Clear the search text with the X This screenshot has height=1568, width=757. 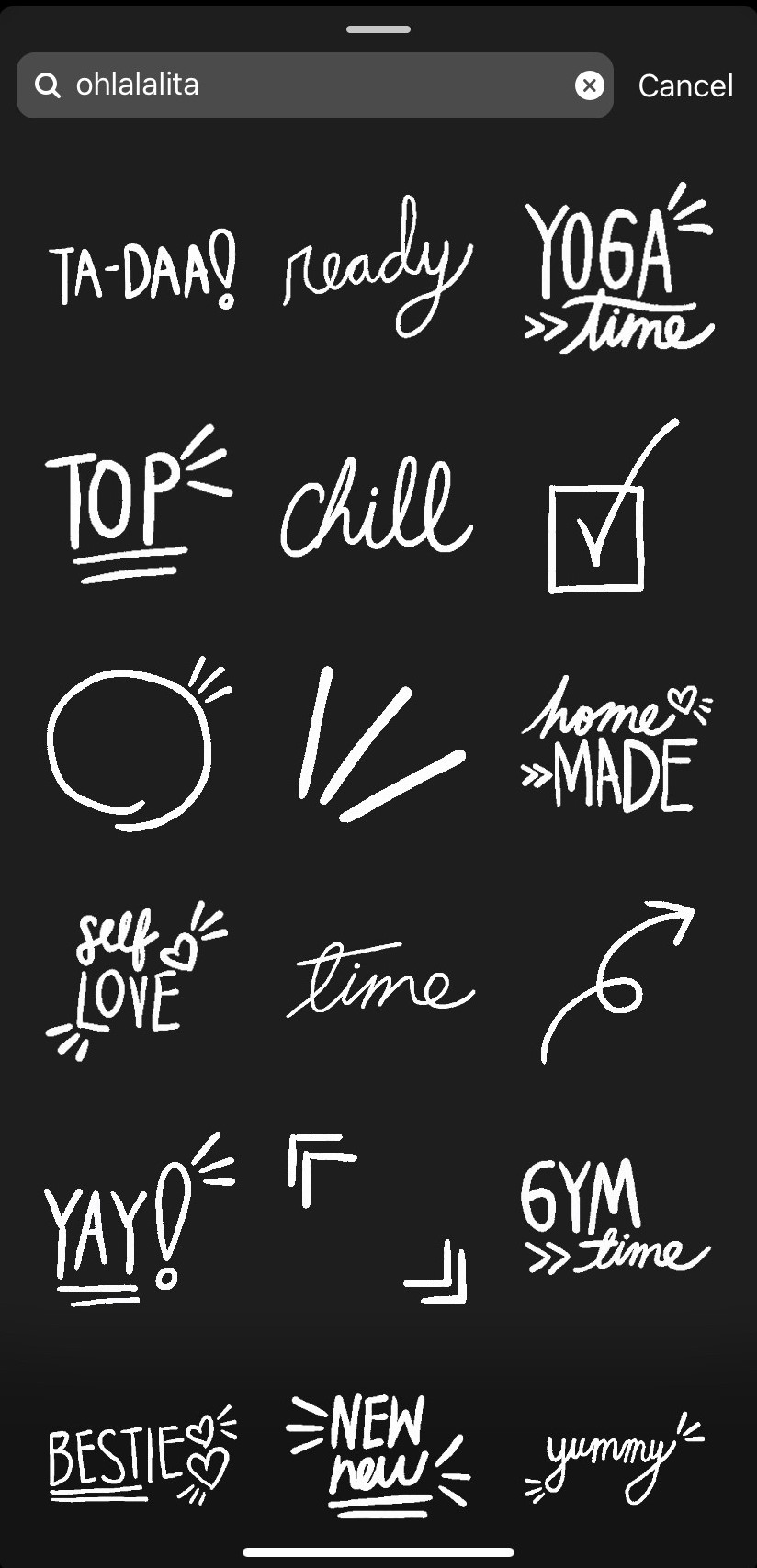click(590, 85)
